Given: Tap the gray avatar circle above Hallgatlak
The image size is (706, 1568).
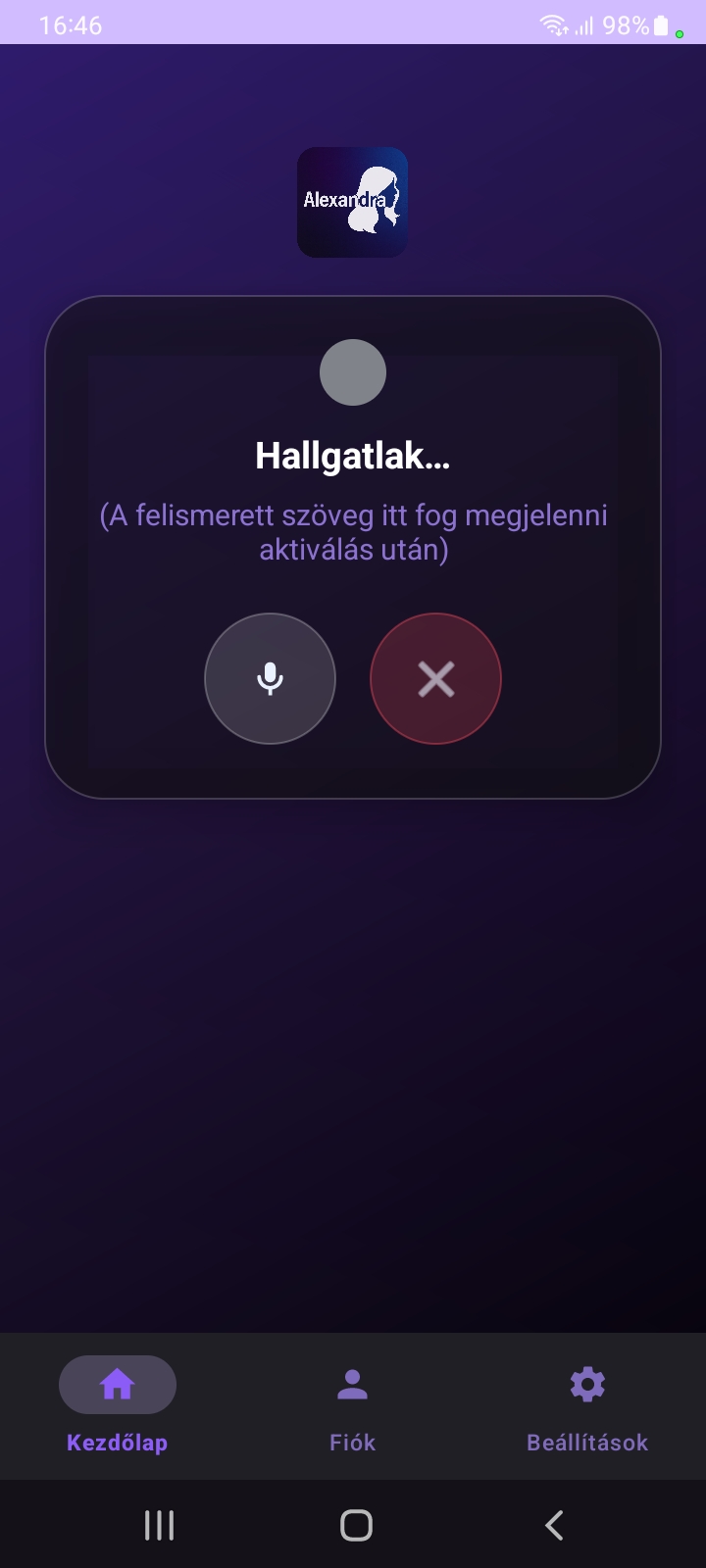Looking at the screenshot, I should (353, 372).
